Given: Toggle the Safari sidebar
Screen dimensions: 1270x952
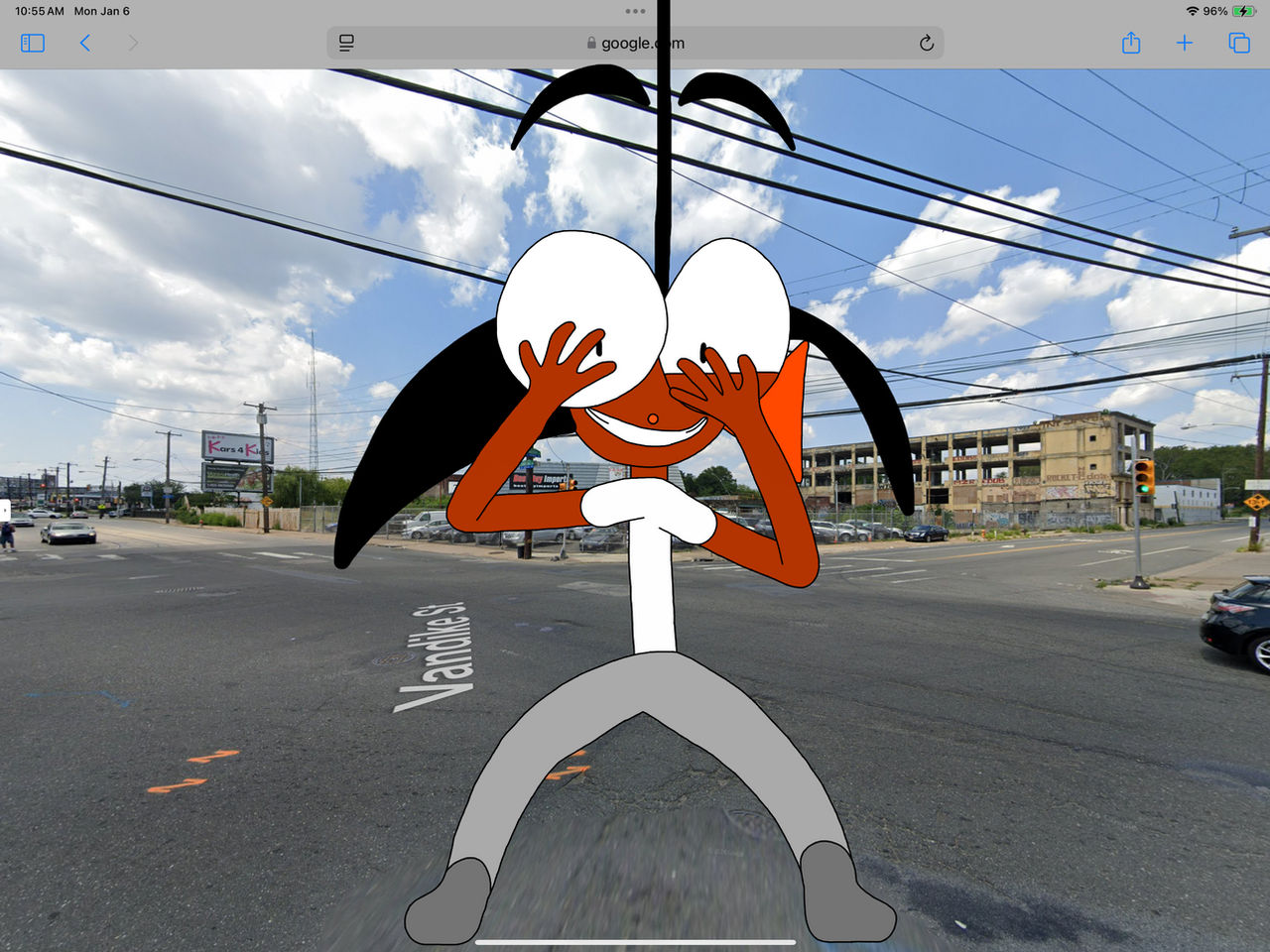Looking at the screenshot, I should (33, 43).
